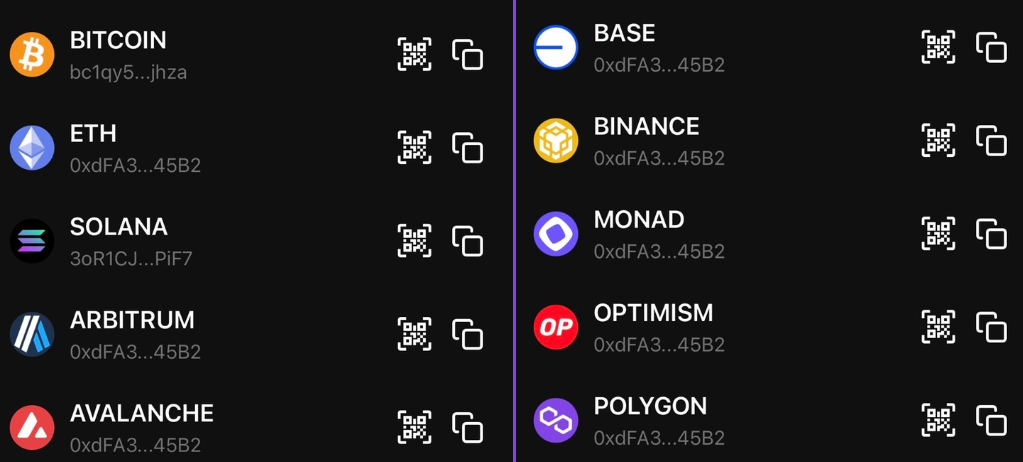Viewport: 1023px width, 462px height.
Task: Show the QR code for the Optimism address
Action: (x=938, y=327)
